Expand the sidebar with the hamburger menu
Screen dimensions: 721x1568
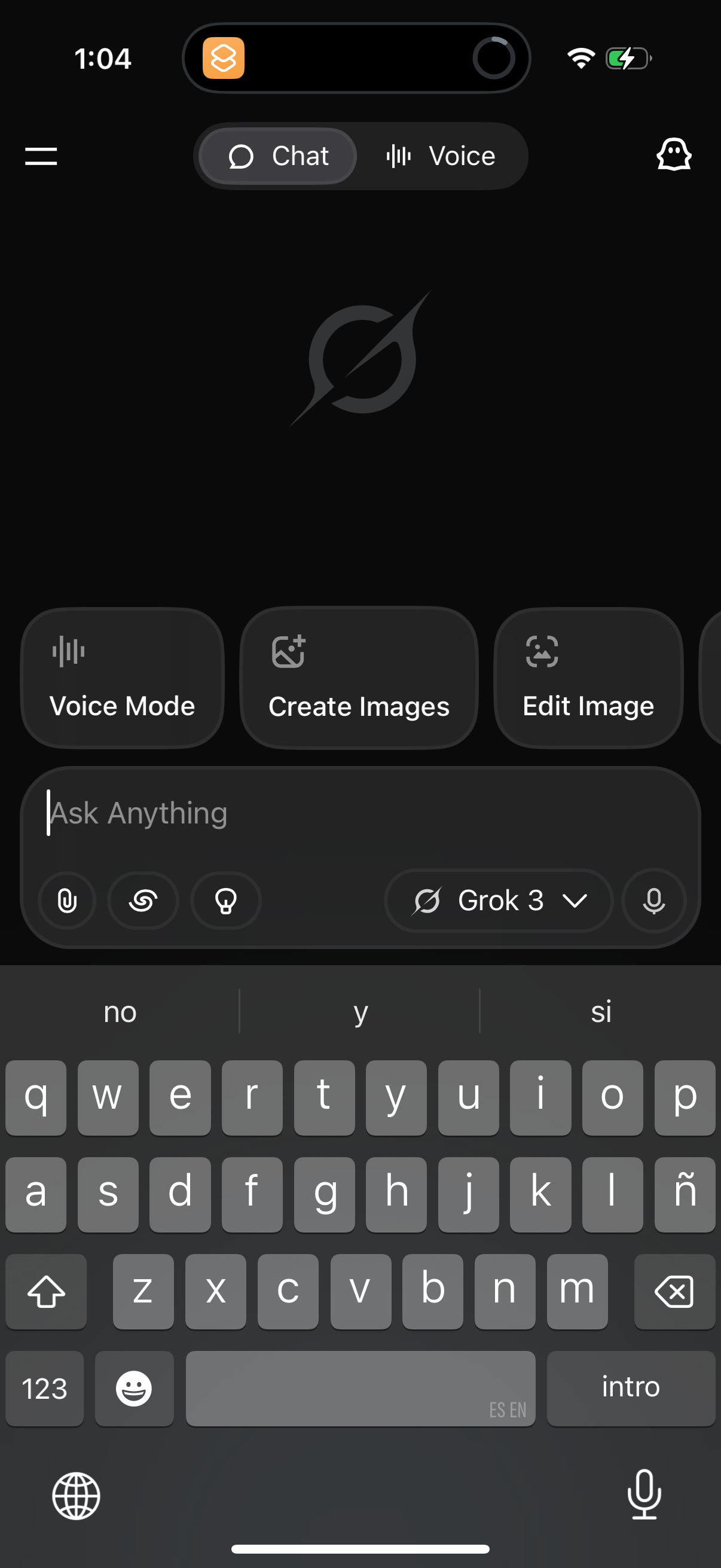[41, 157]
